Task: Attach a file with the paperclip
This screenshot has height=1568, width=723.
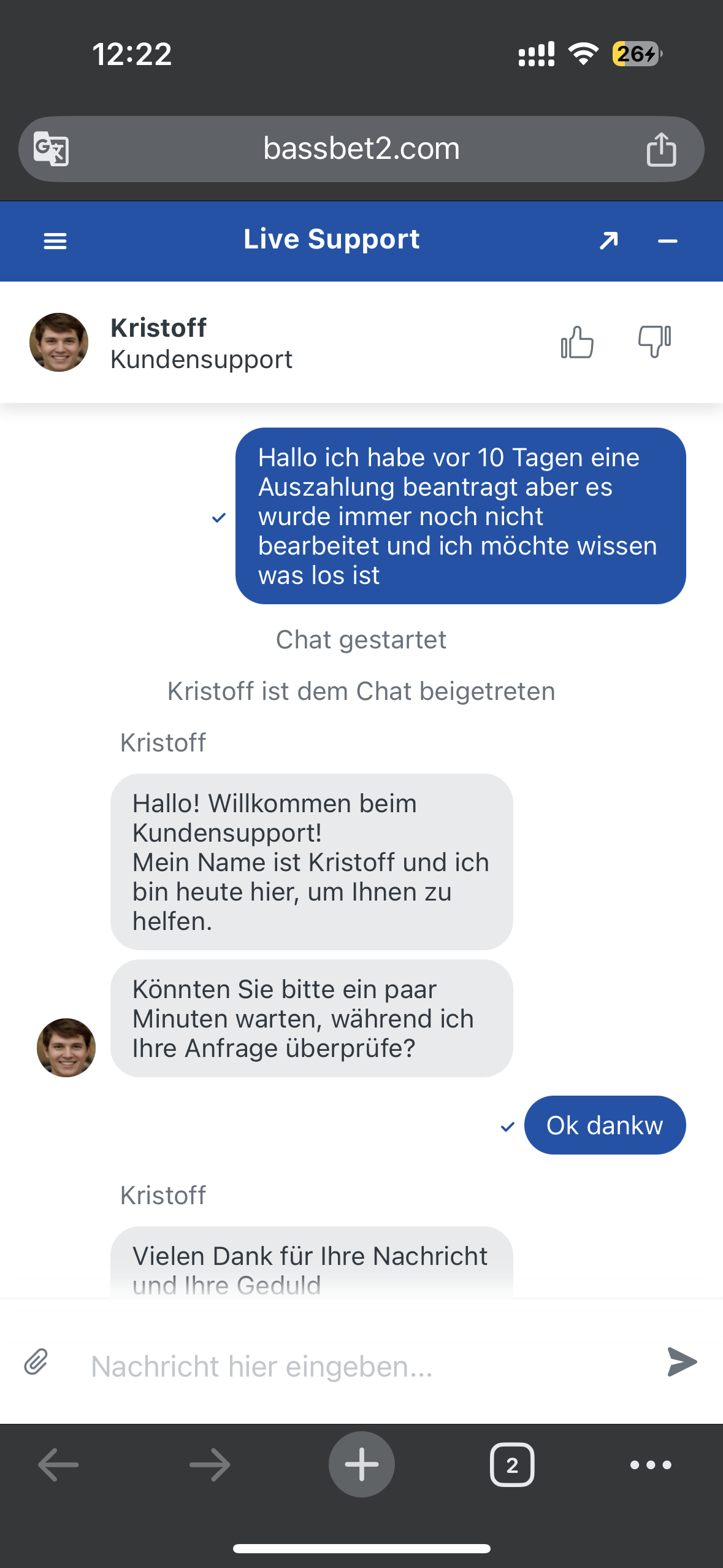Action: 36,1362
